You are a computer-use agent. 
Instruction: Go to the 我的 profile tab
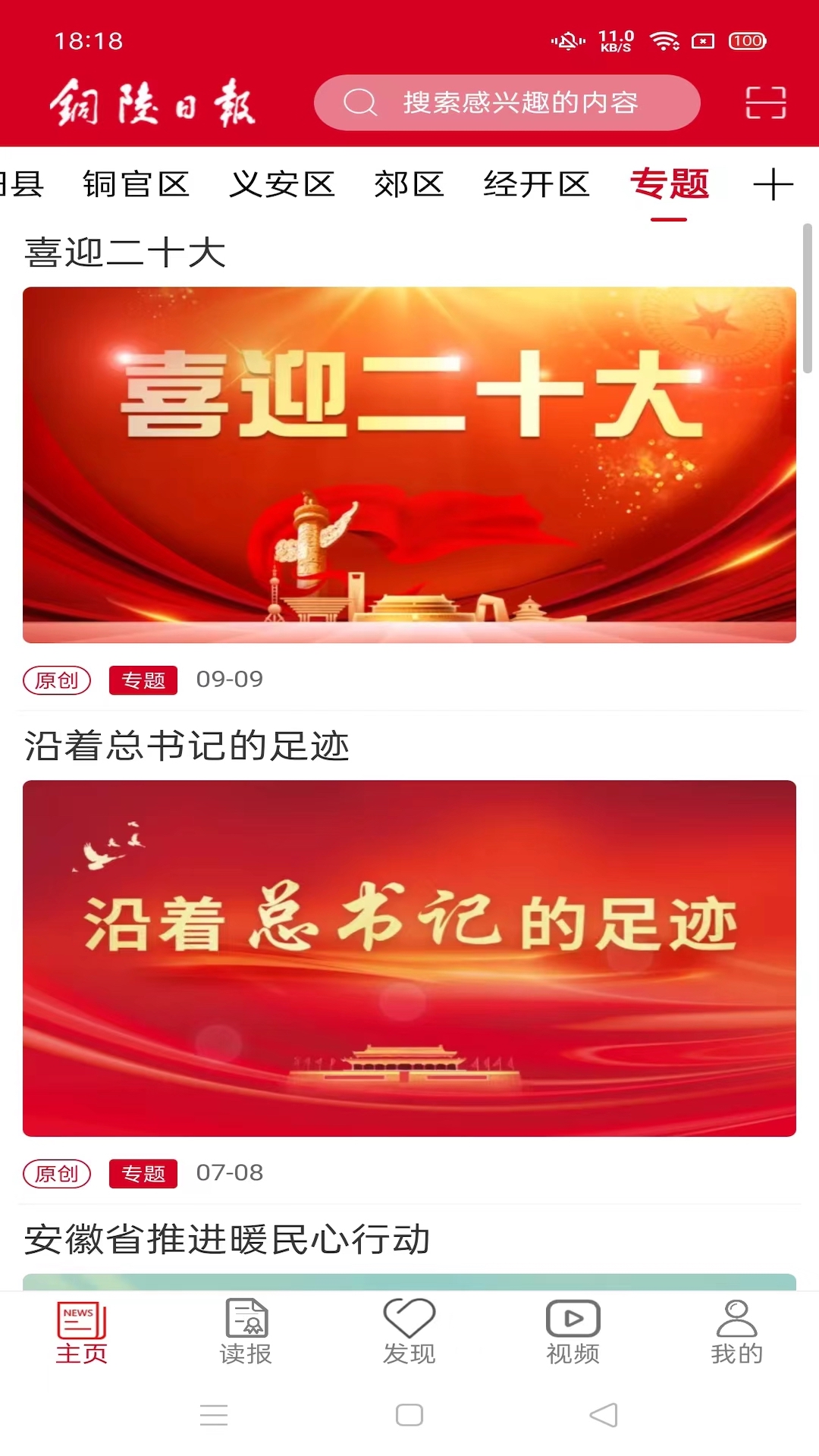point(736,1332)
